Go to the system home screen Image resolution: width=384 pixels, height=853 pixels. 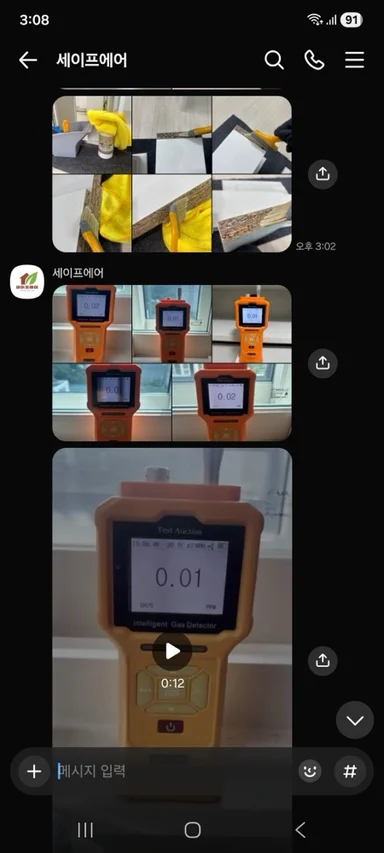point(193,830)
